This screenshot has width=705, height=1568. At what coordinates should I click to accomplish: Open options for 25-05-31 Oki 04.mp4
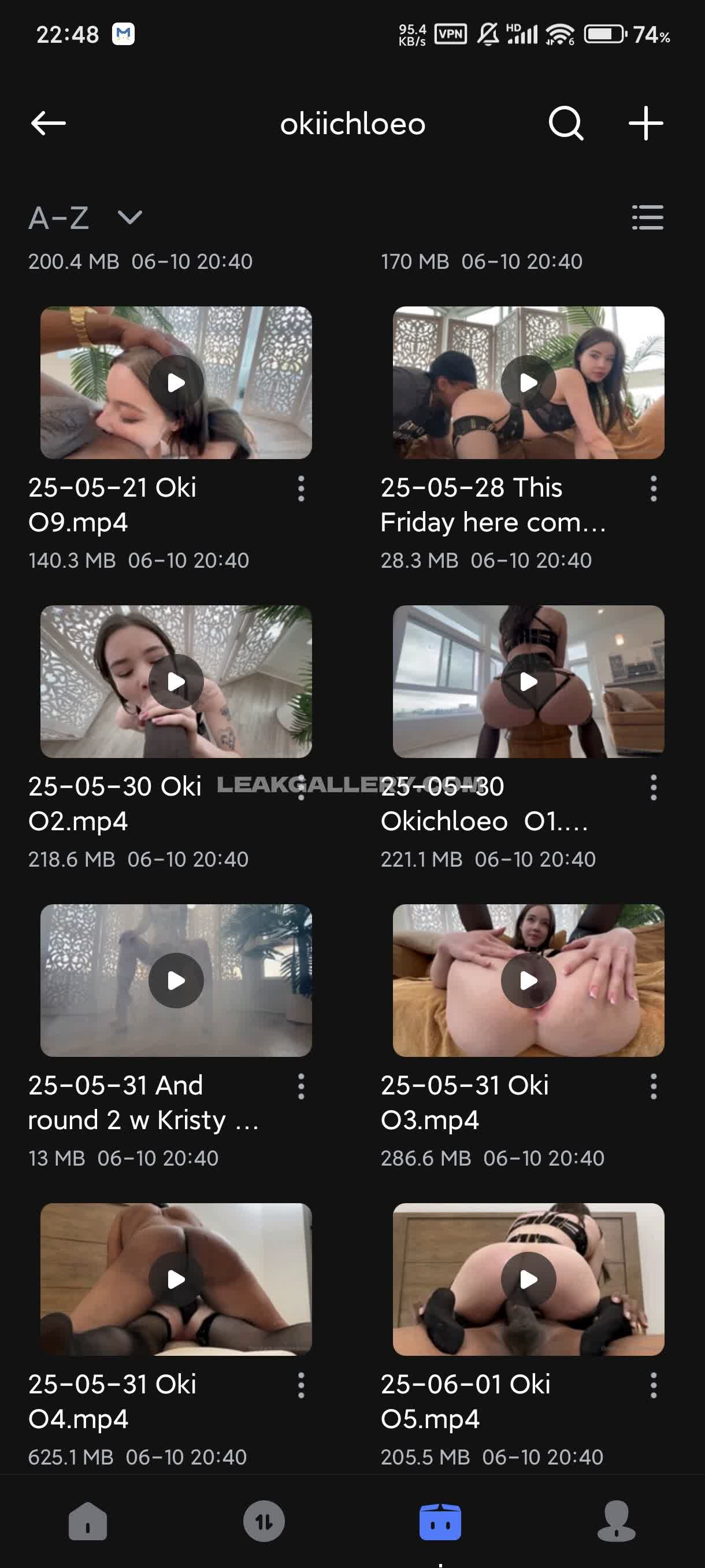[301, 1385]
